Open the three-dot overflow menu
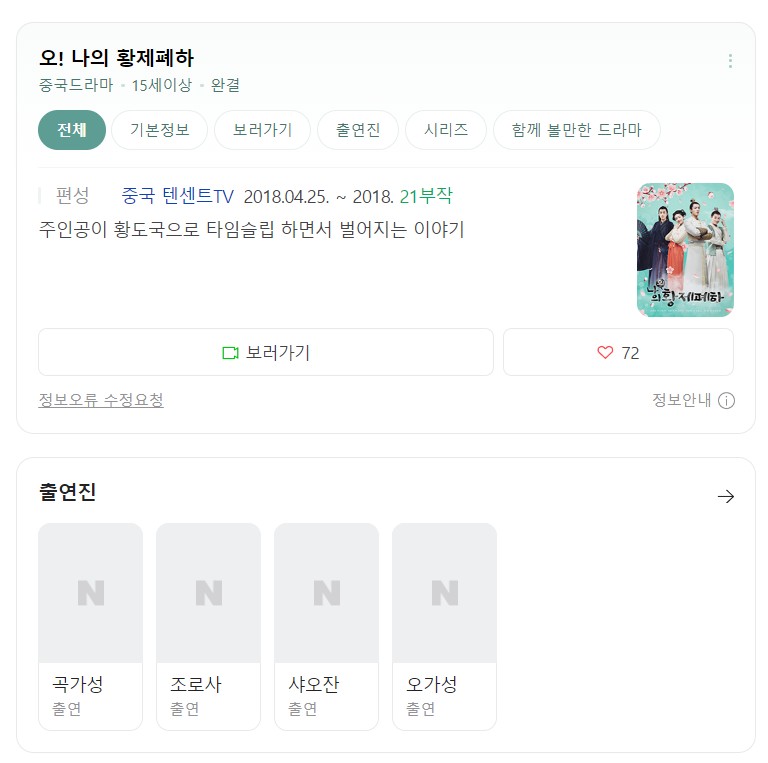The image size is (768, 763). 730,61
